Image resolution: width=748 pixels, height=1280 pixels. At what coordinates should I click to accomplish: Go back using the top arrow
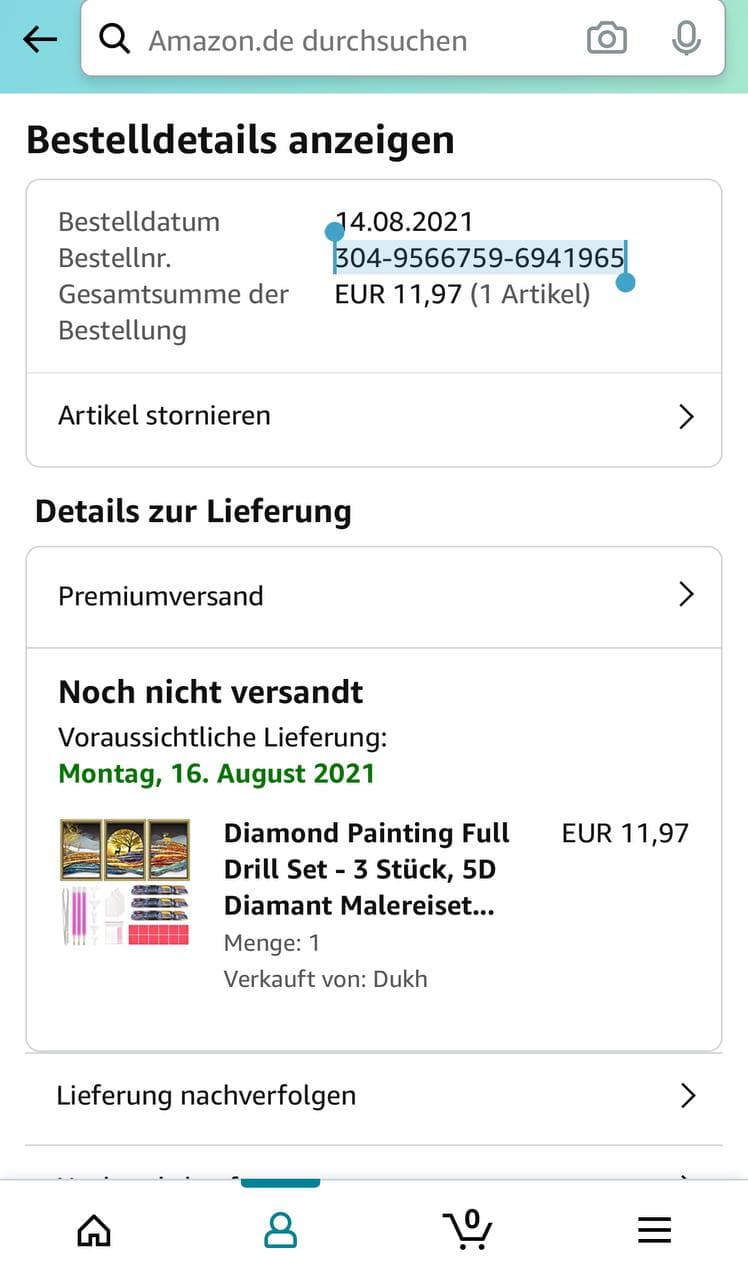(40, 40)
